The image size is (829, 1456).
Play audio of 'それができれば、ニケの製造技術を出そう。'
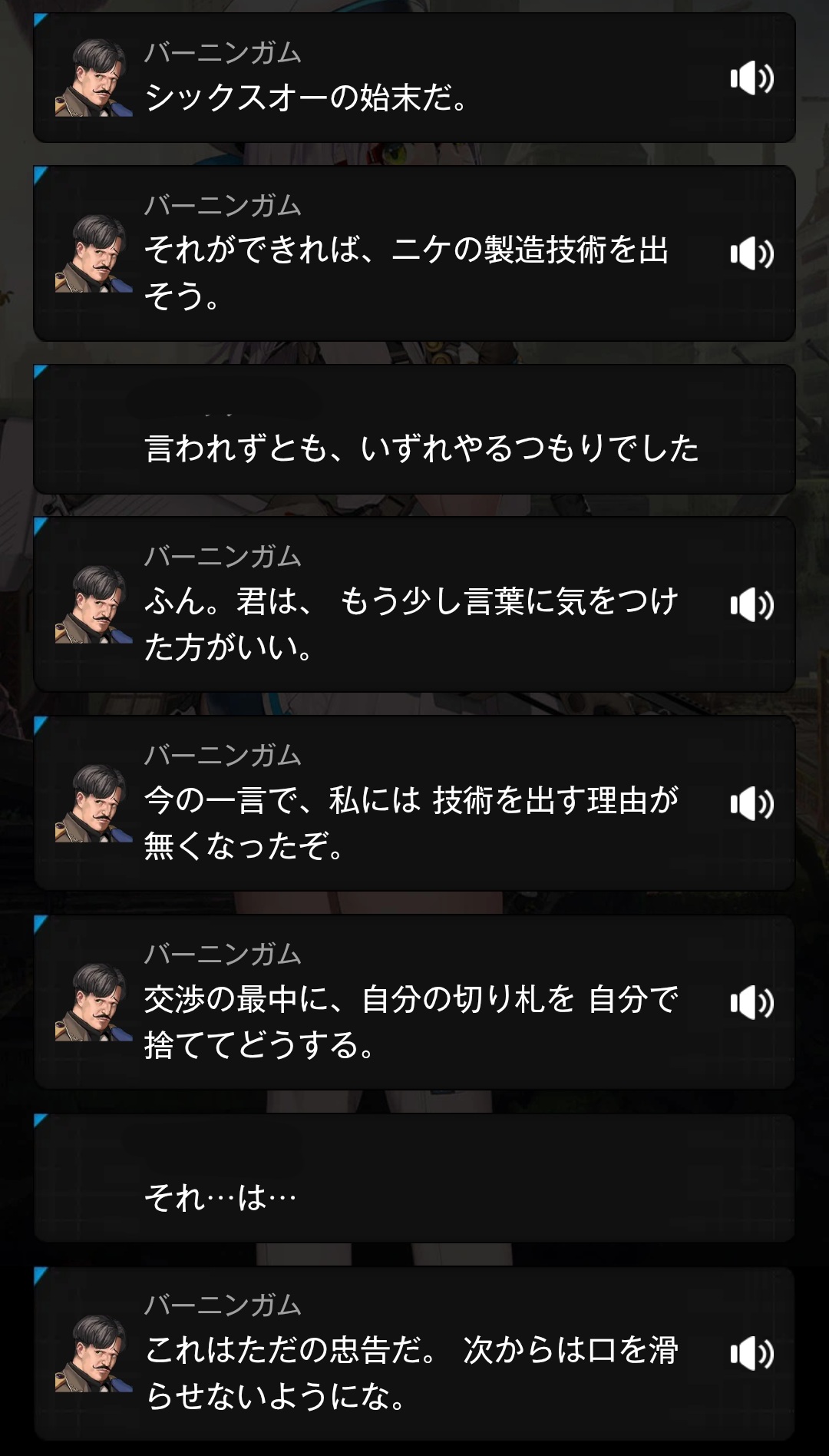[x=751, y=253]
